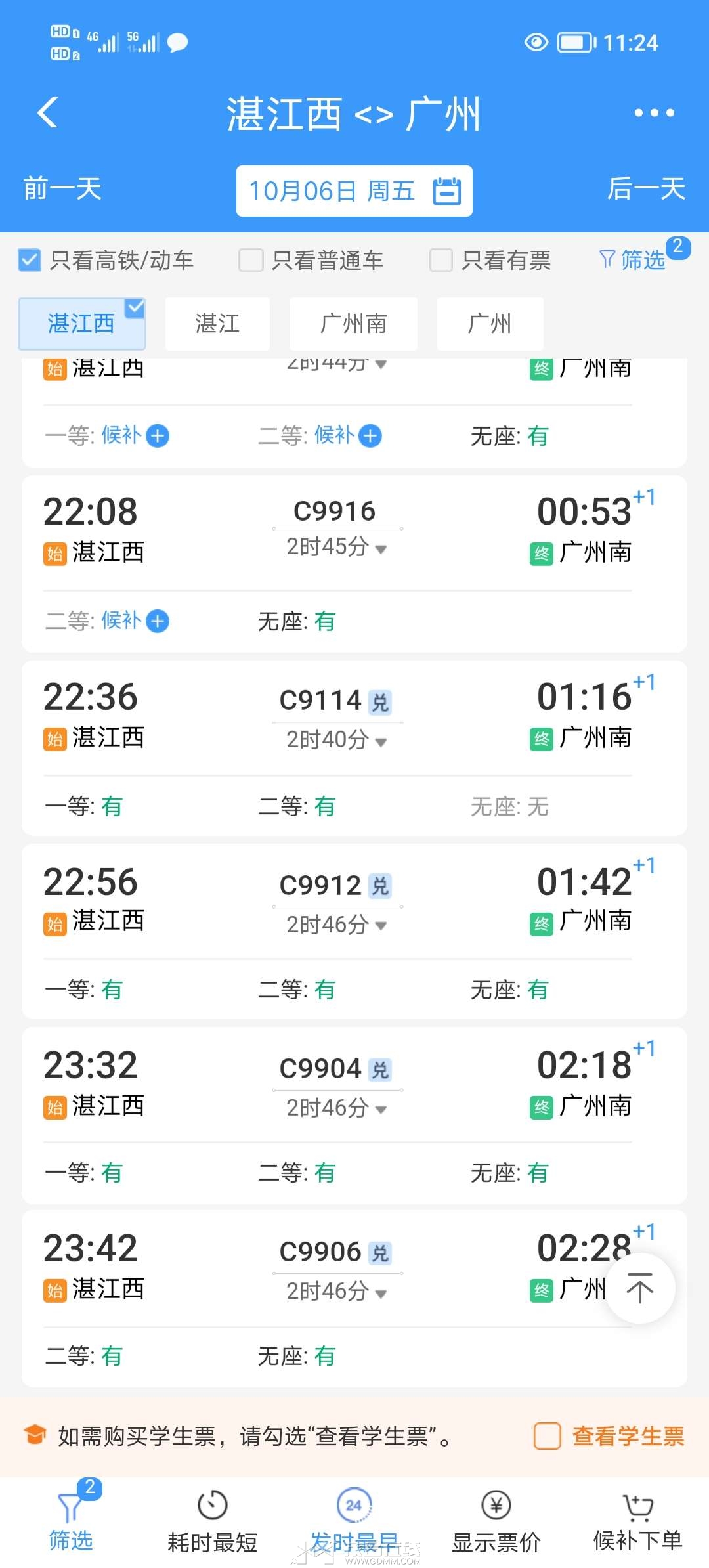Open the top 筛选 filter link
709x1568 pixels.
click(x=633, y=260)
